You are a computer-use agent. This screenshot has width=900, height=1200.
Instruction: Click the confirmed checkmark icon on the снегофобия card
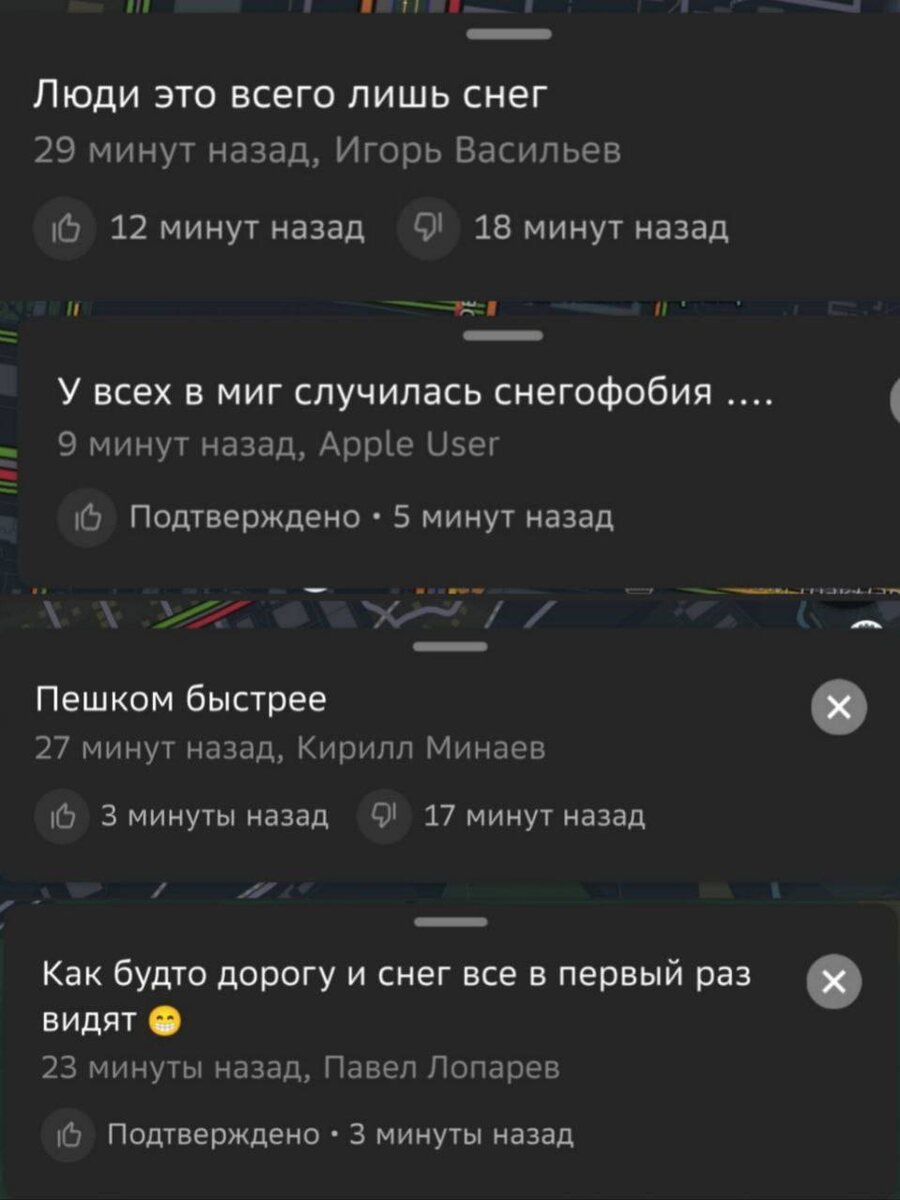[88, 517]
